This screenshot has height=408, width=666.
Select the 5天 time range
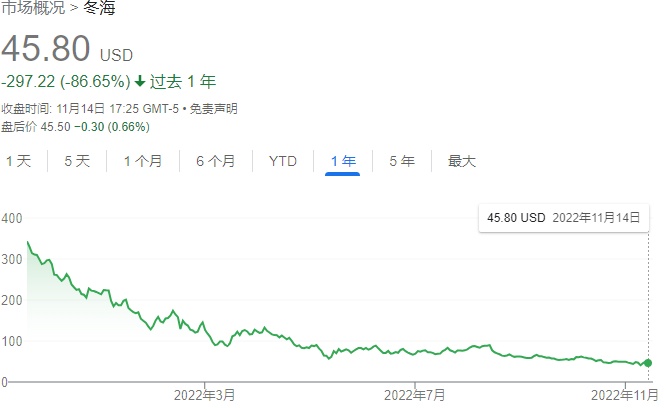click(77, 161)
